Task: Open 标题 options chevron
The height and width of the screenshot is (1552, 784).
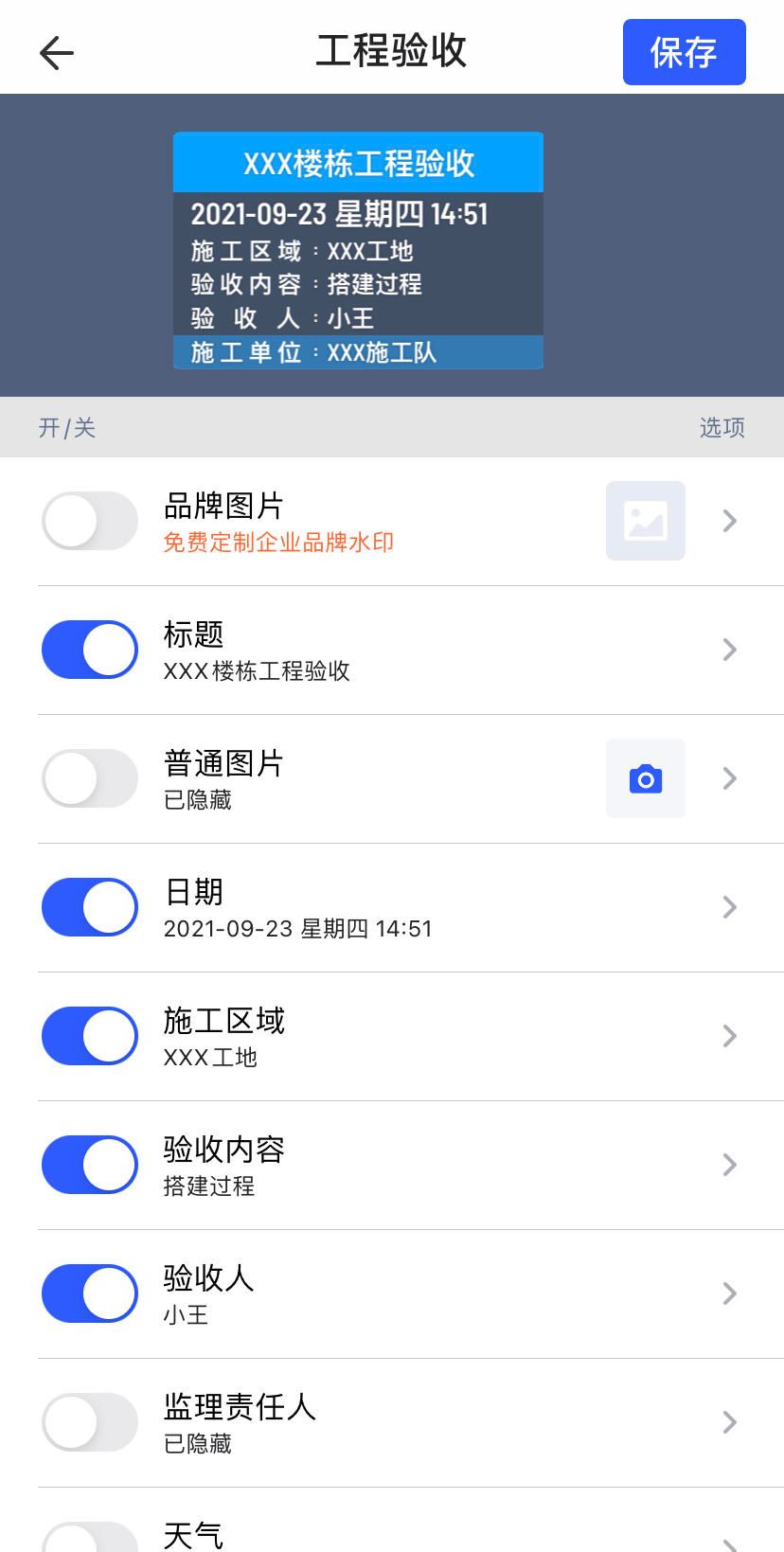Action: tap(729, 650)
